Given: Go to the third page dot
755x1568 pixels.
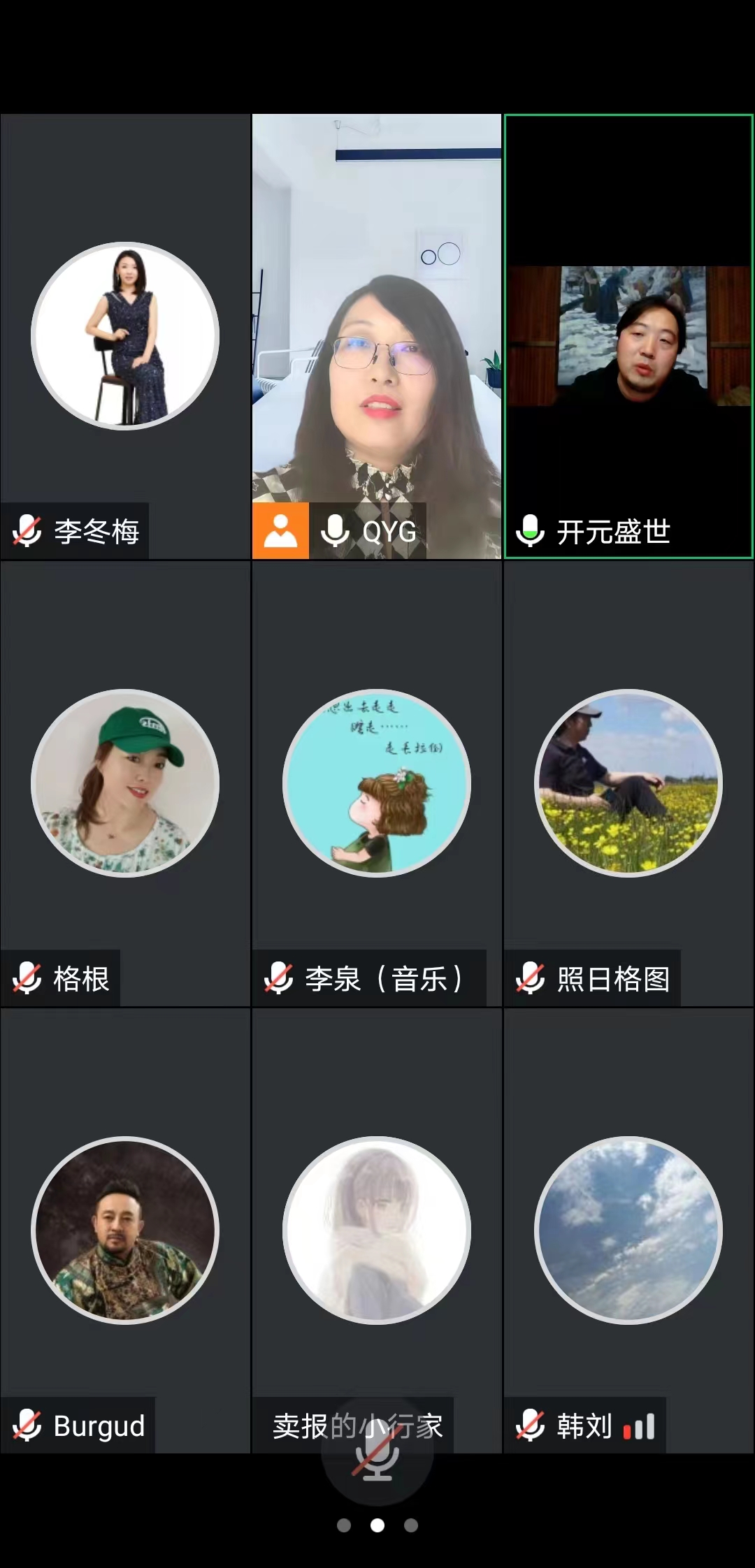Looking at the screenshot, I should (x=411, y=1525).
